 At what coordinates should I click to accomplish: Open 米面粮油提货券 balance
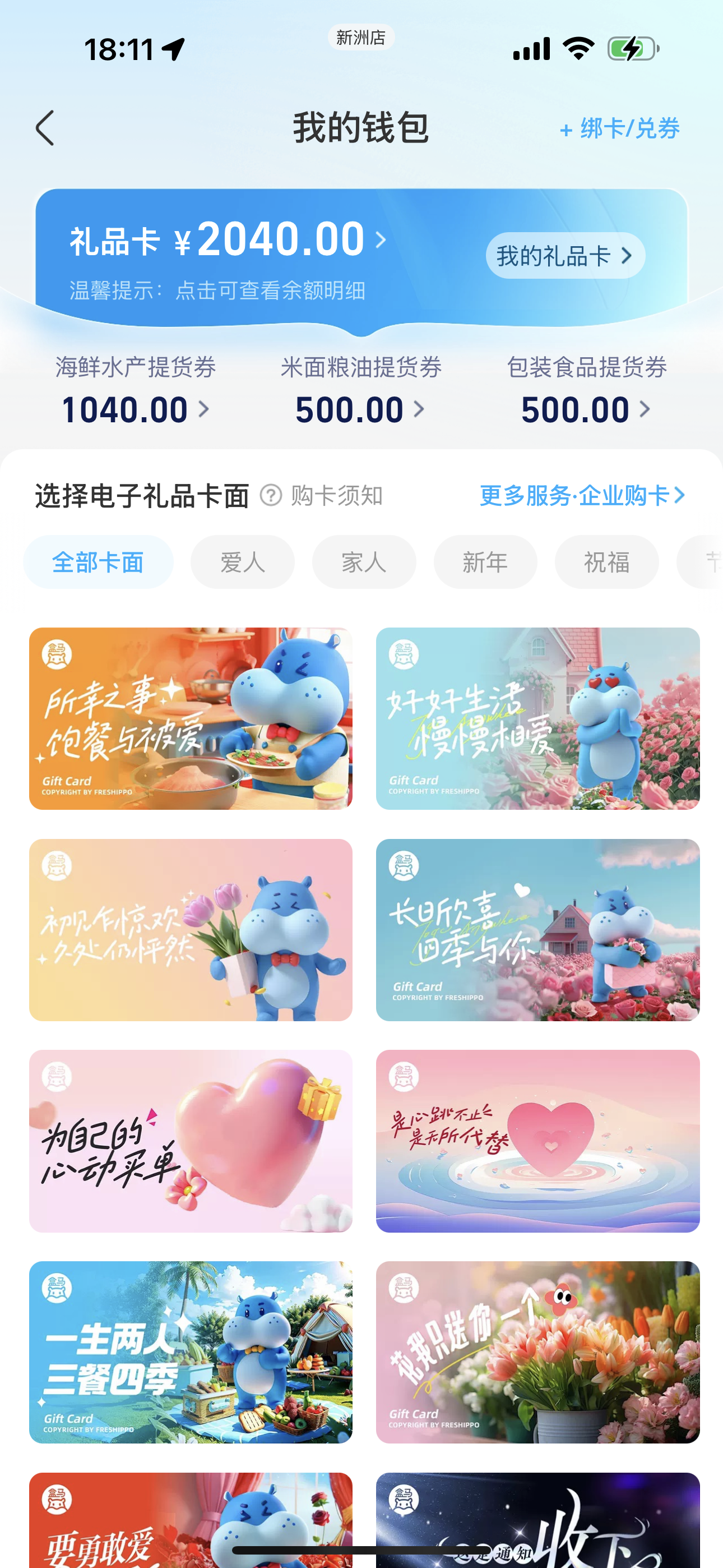click(x=361, y=390)
